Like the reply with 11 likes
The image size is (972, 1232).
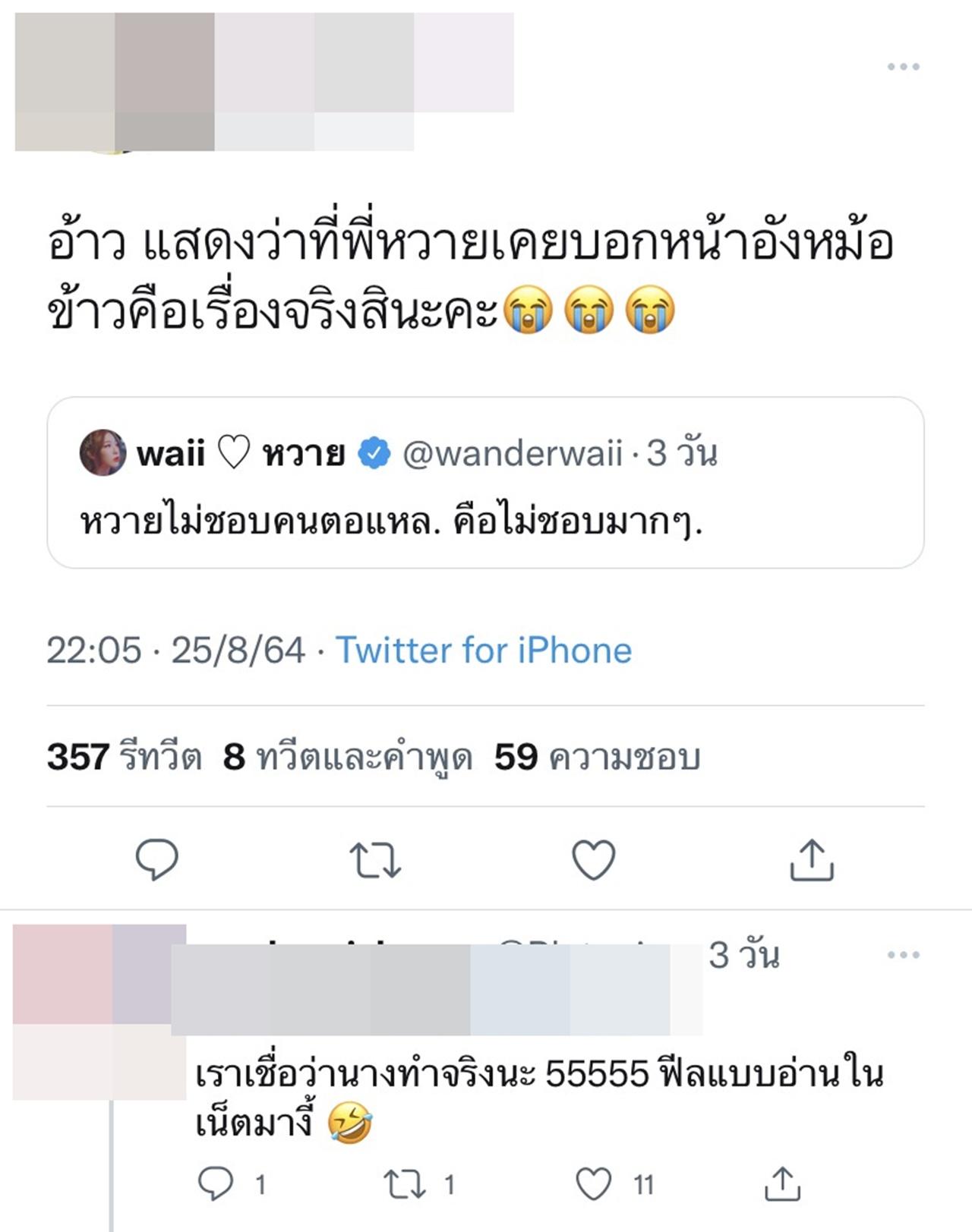tap(593, 1183)
